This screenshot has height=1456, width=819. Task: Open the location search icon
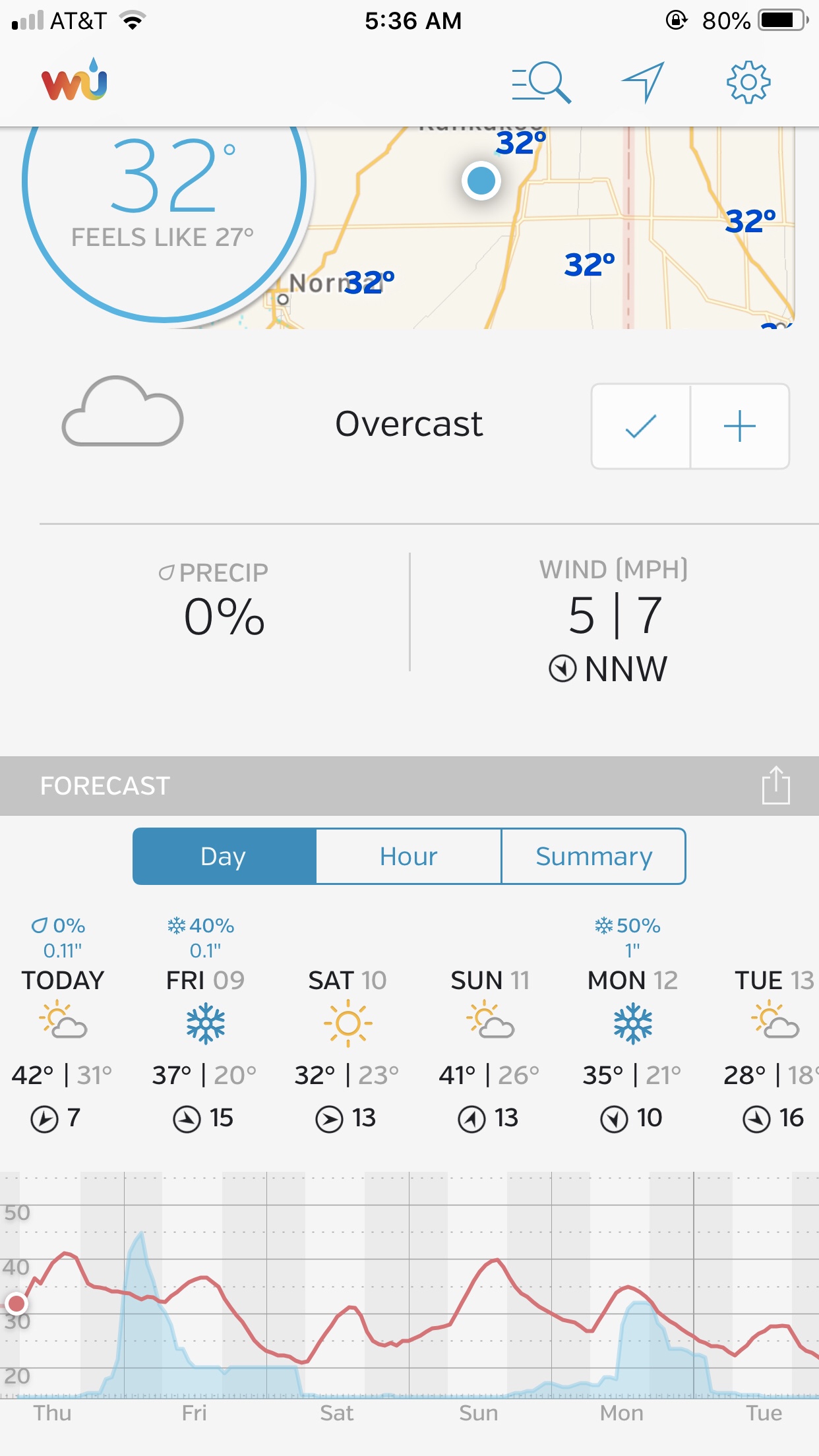pos(541,82)
